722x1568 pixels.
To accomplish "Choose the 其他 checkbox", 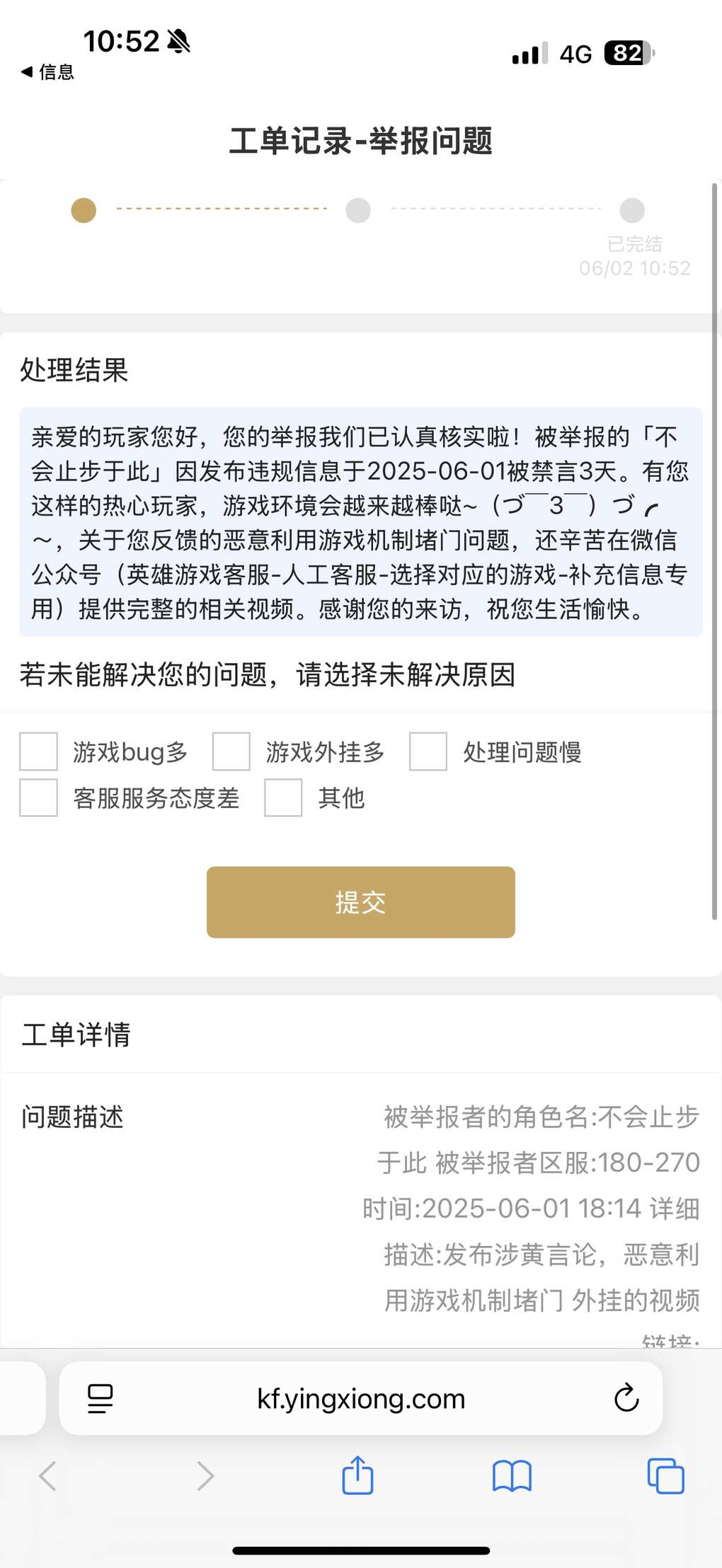I will click(x=283, y=798).
